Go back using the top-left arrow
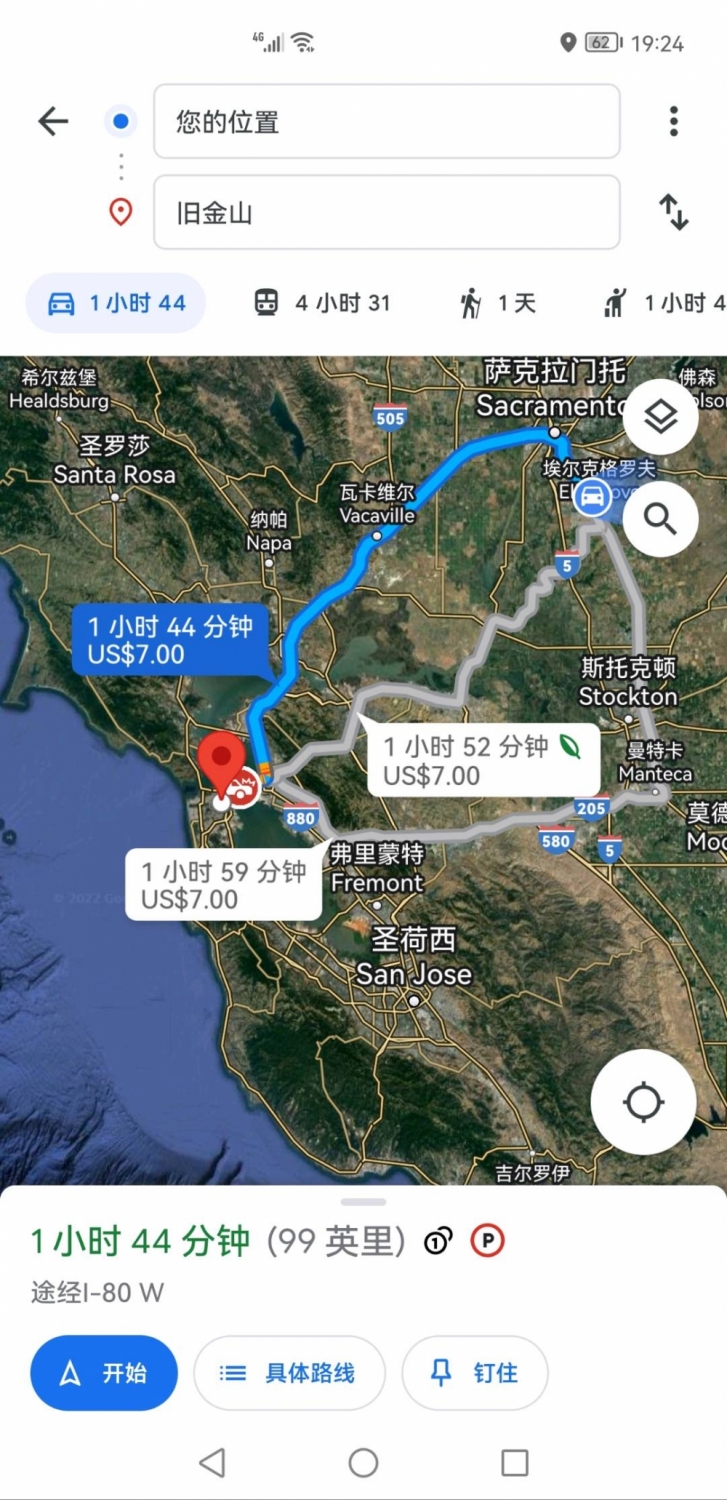 click(x=53, y=122)
